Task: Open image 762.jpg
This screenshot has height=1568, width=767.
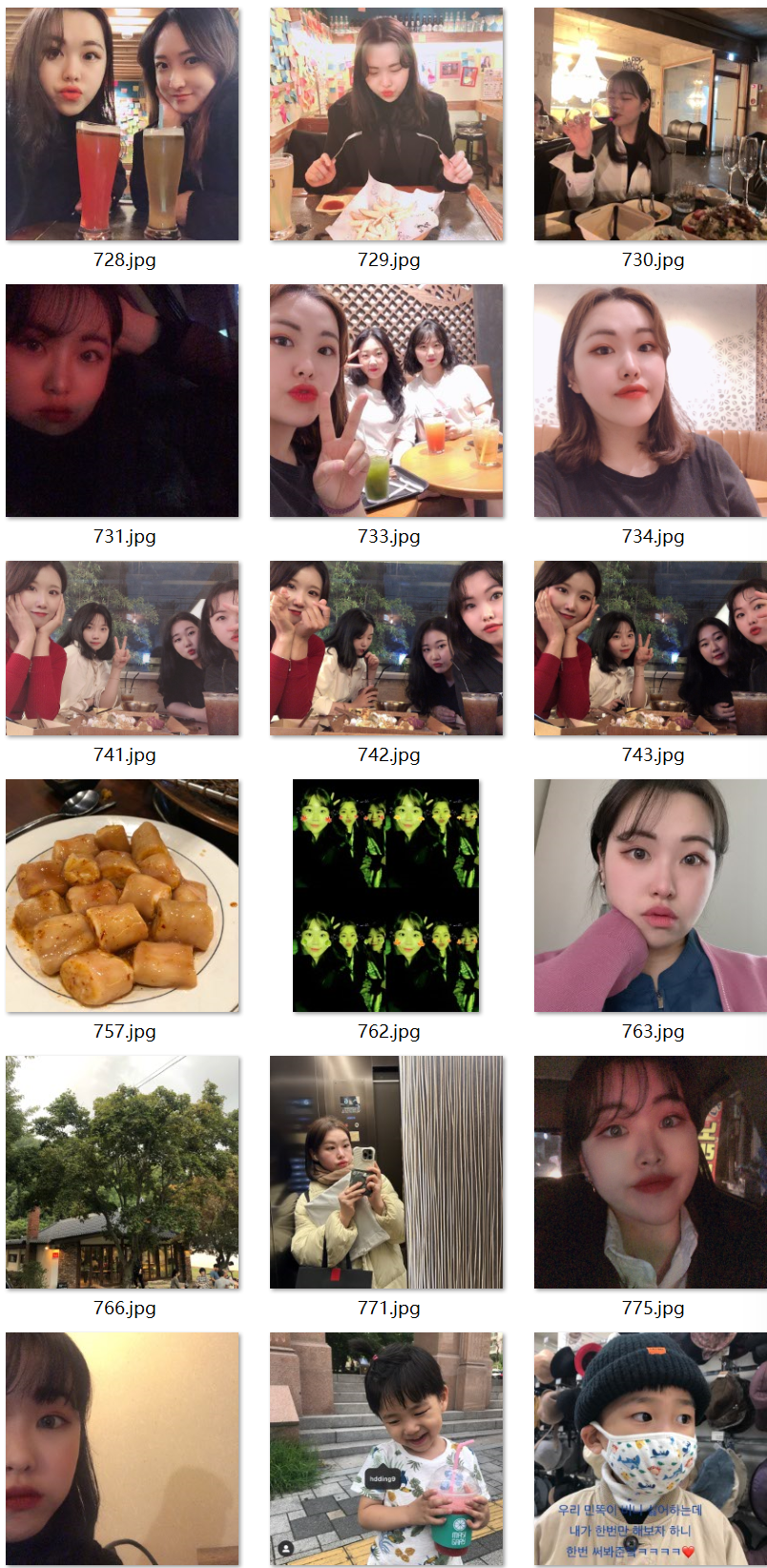Action: coord(386,897)
